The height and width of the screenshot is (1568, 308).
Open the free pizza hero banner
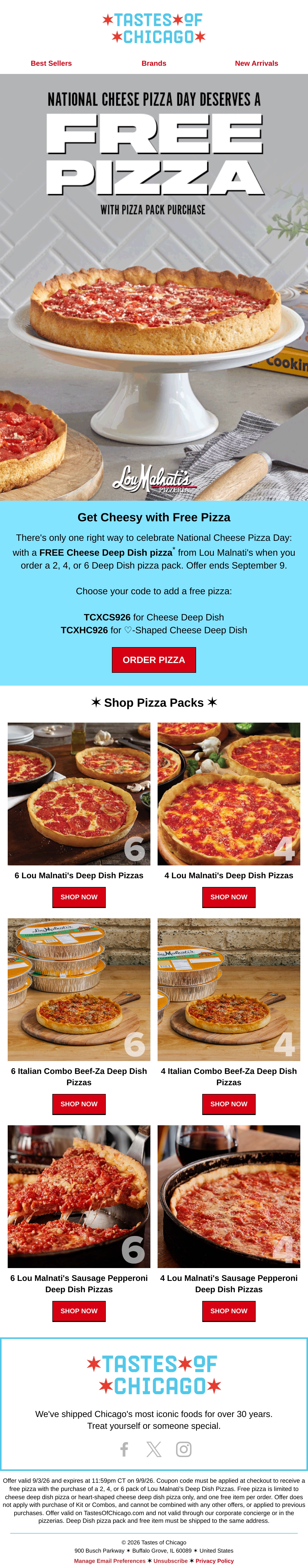(154, 287)
